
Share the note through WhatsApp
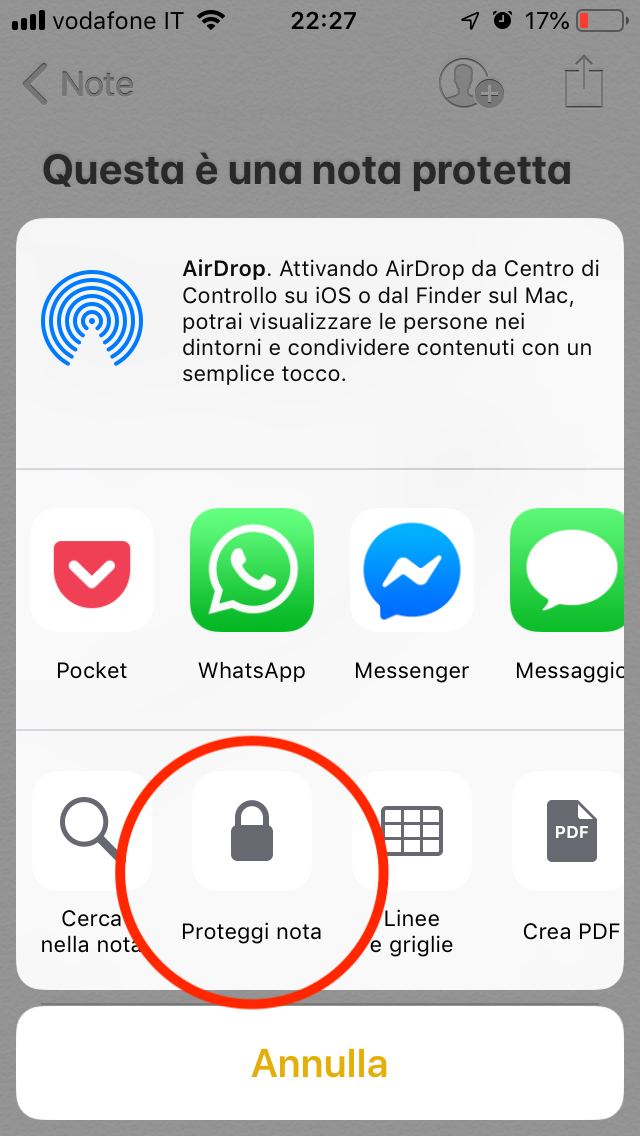[252, 570]
